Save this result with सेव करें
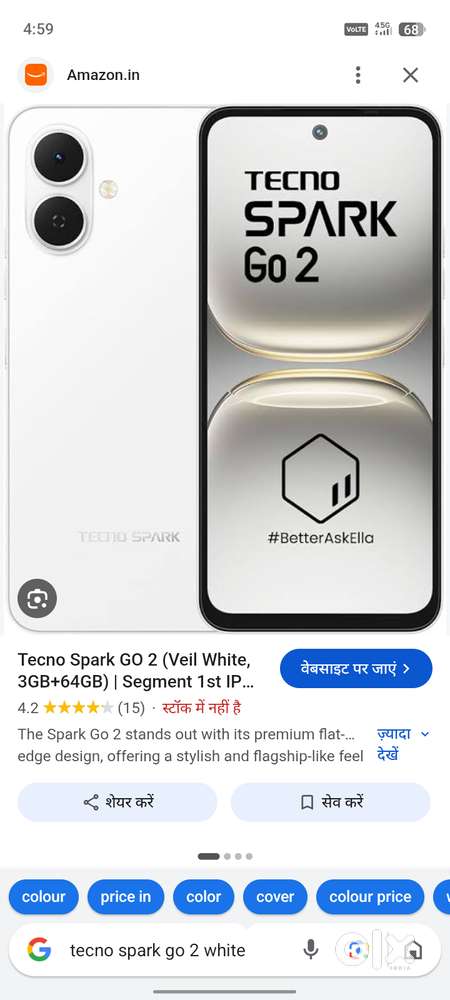The image size is (450, 1000). 330,802
